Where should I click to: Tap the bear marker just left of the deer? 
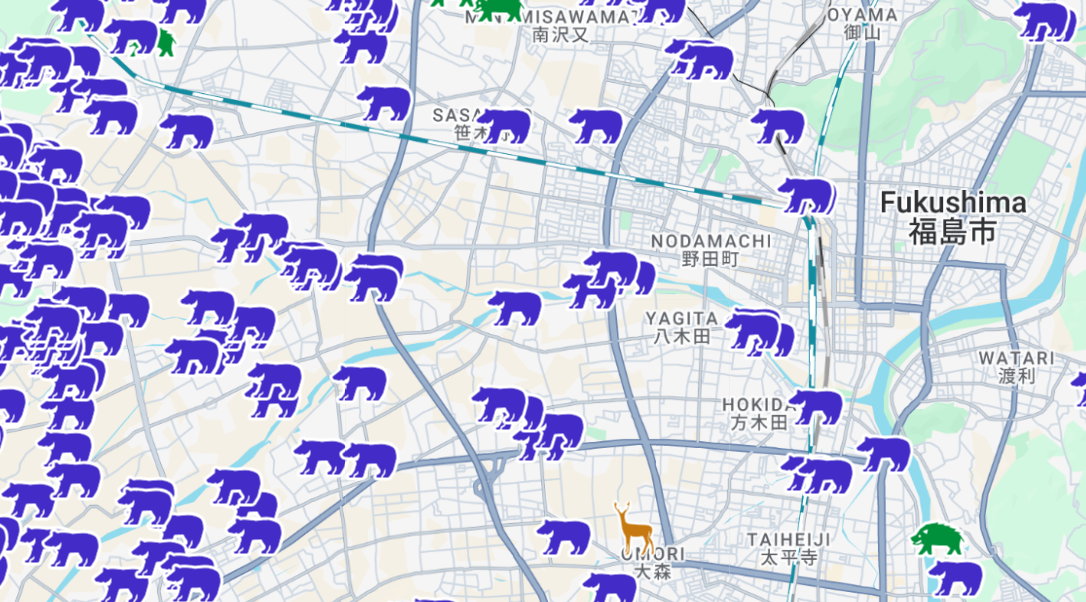(565, 537)
